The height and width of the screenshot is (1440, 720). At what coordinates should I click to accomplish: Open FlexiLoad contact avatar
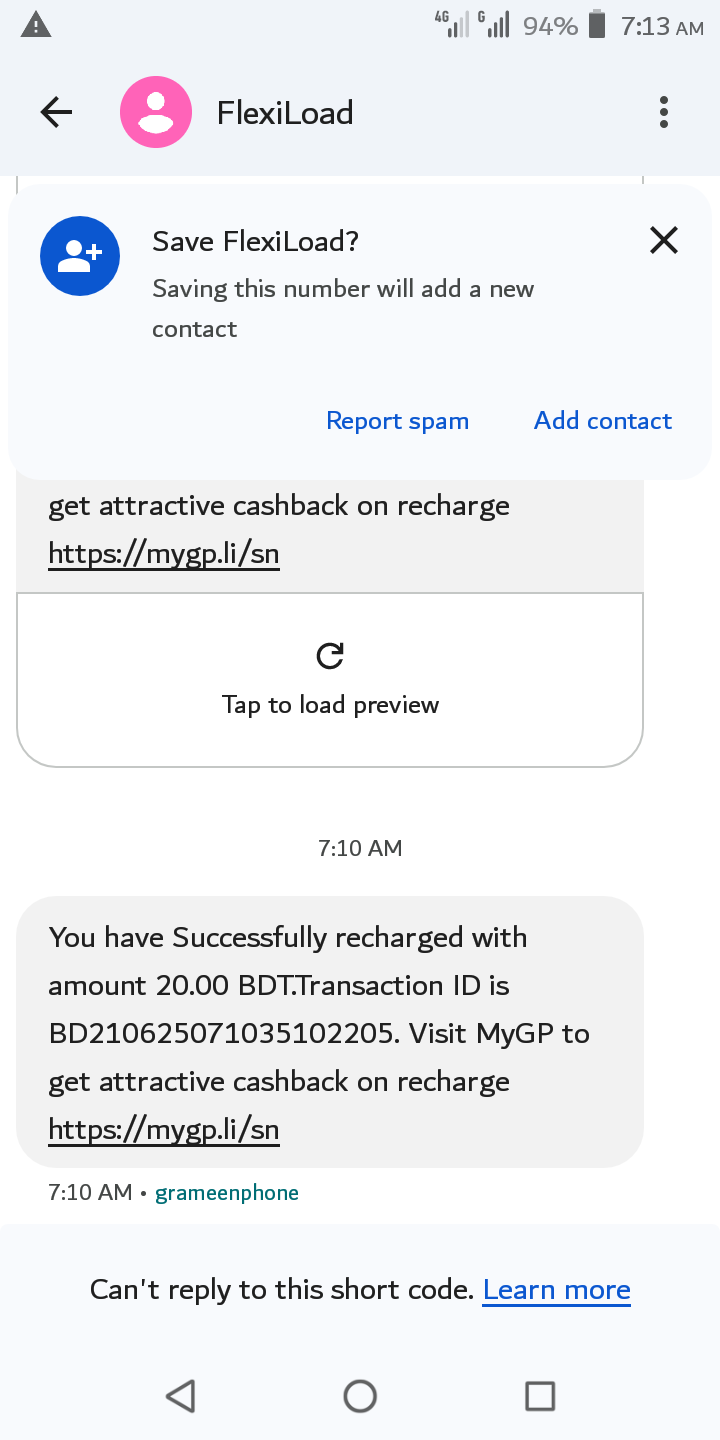coord(156,112)
